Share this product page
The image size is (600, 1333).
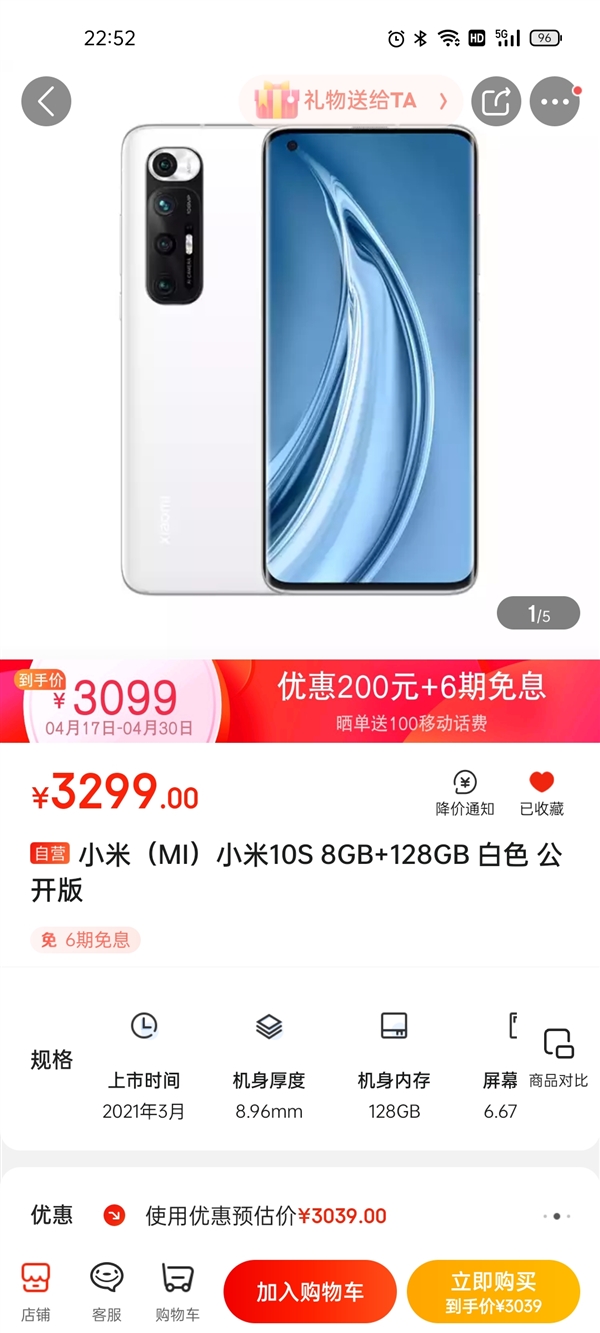[x=496, y=101]
